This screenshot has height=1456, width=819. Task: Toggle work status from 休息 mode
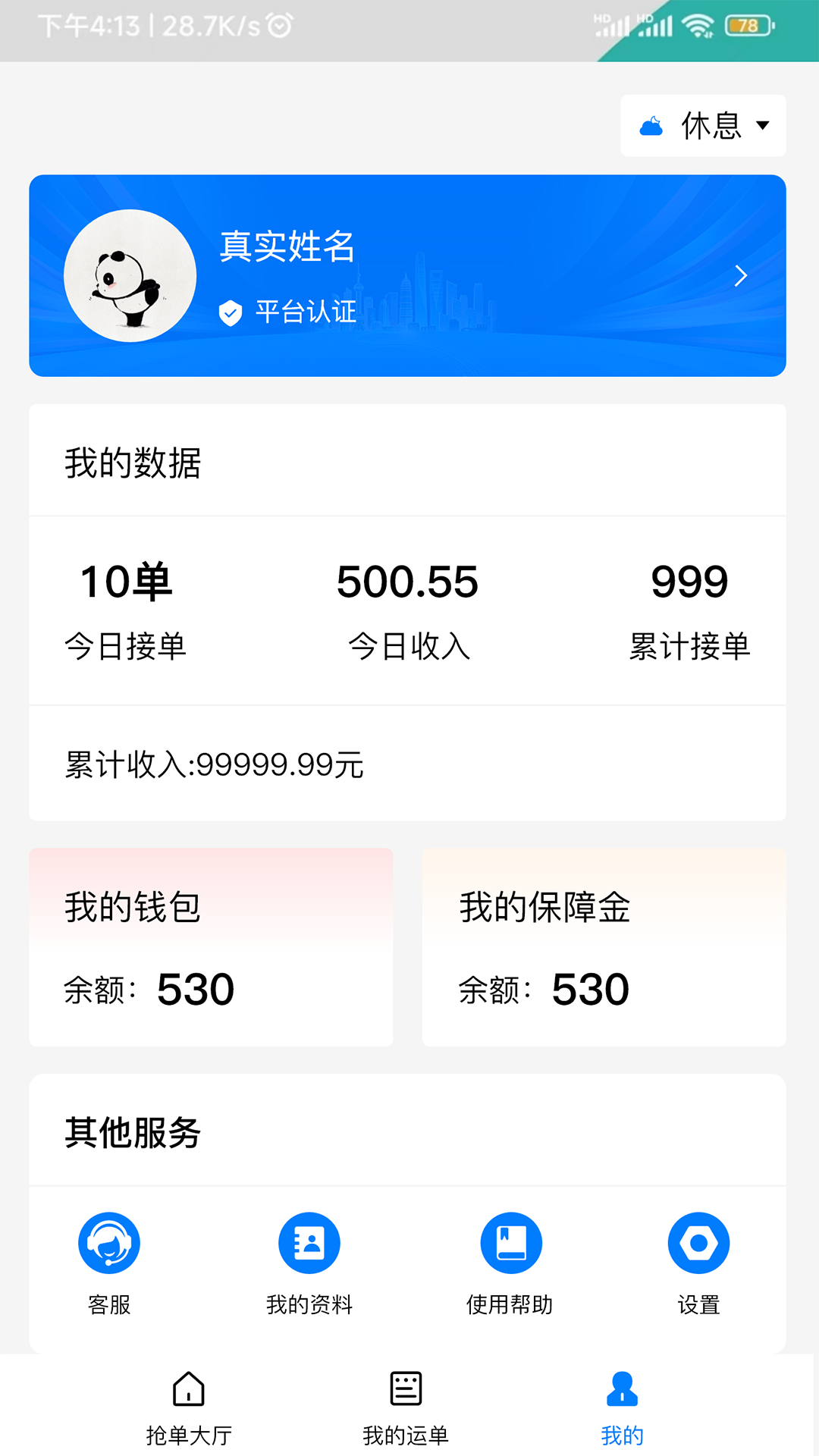pos(701,125)
